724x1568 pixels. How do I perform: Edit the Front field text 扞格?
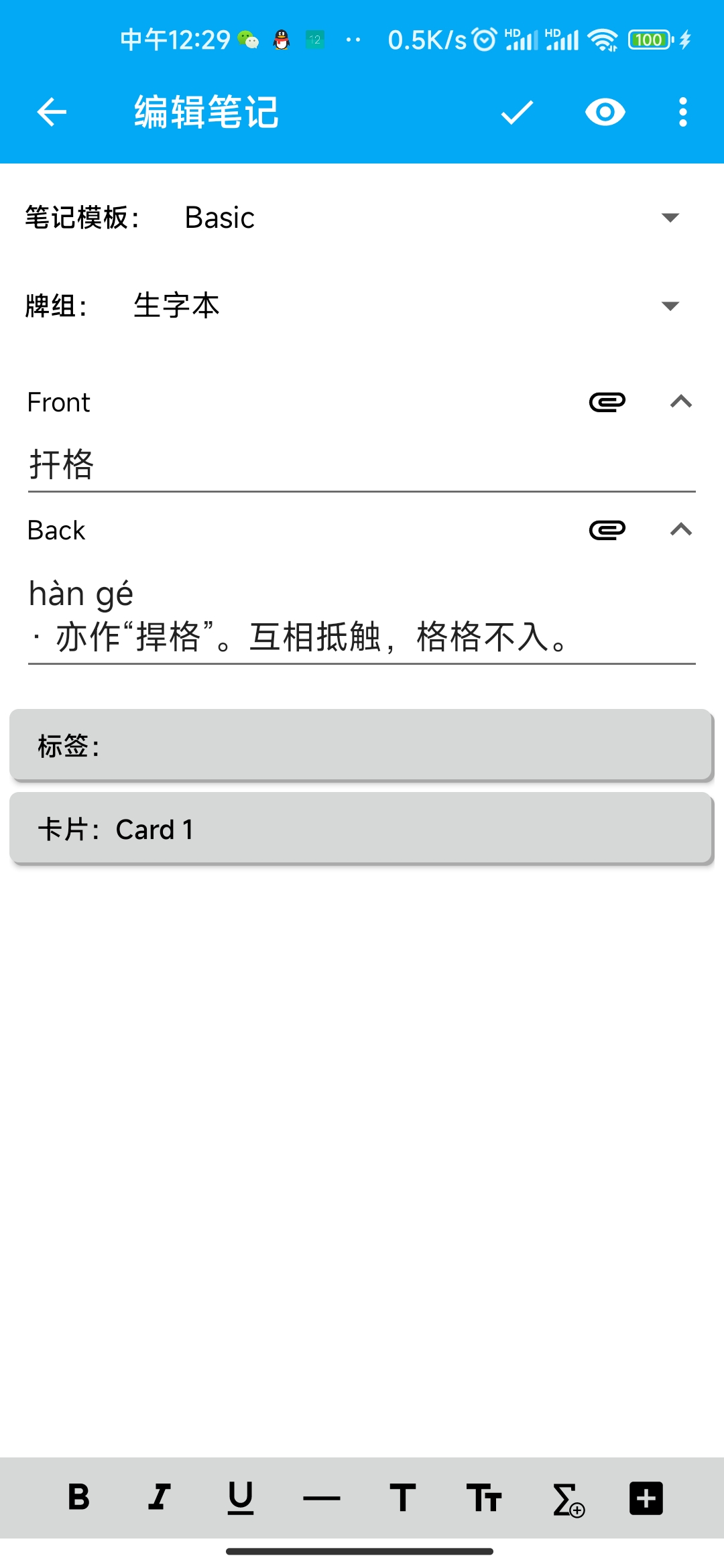click(x=361, y=464)
